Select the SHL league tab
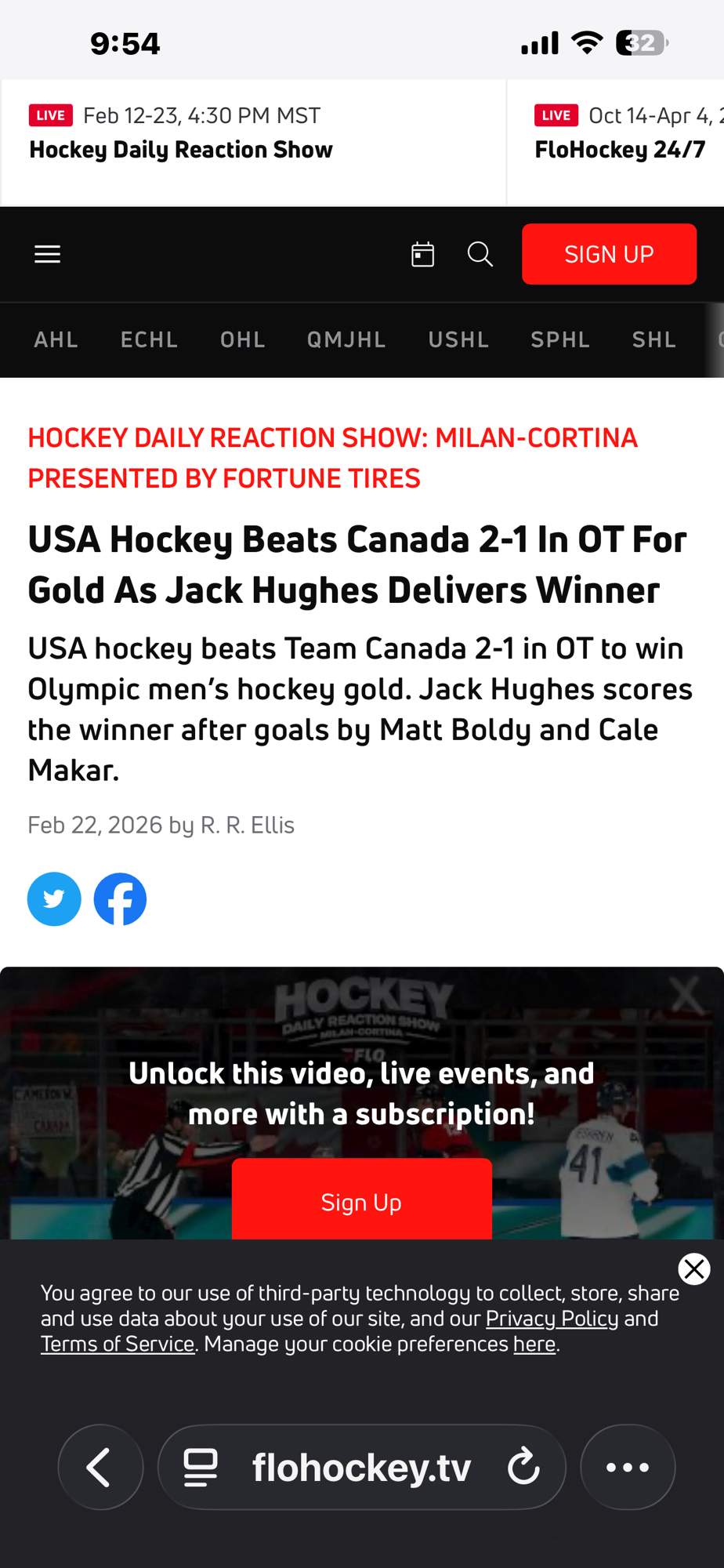The width and height of the screenshot is (724, 1568). pyautogui.click(x=654, y=339)
